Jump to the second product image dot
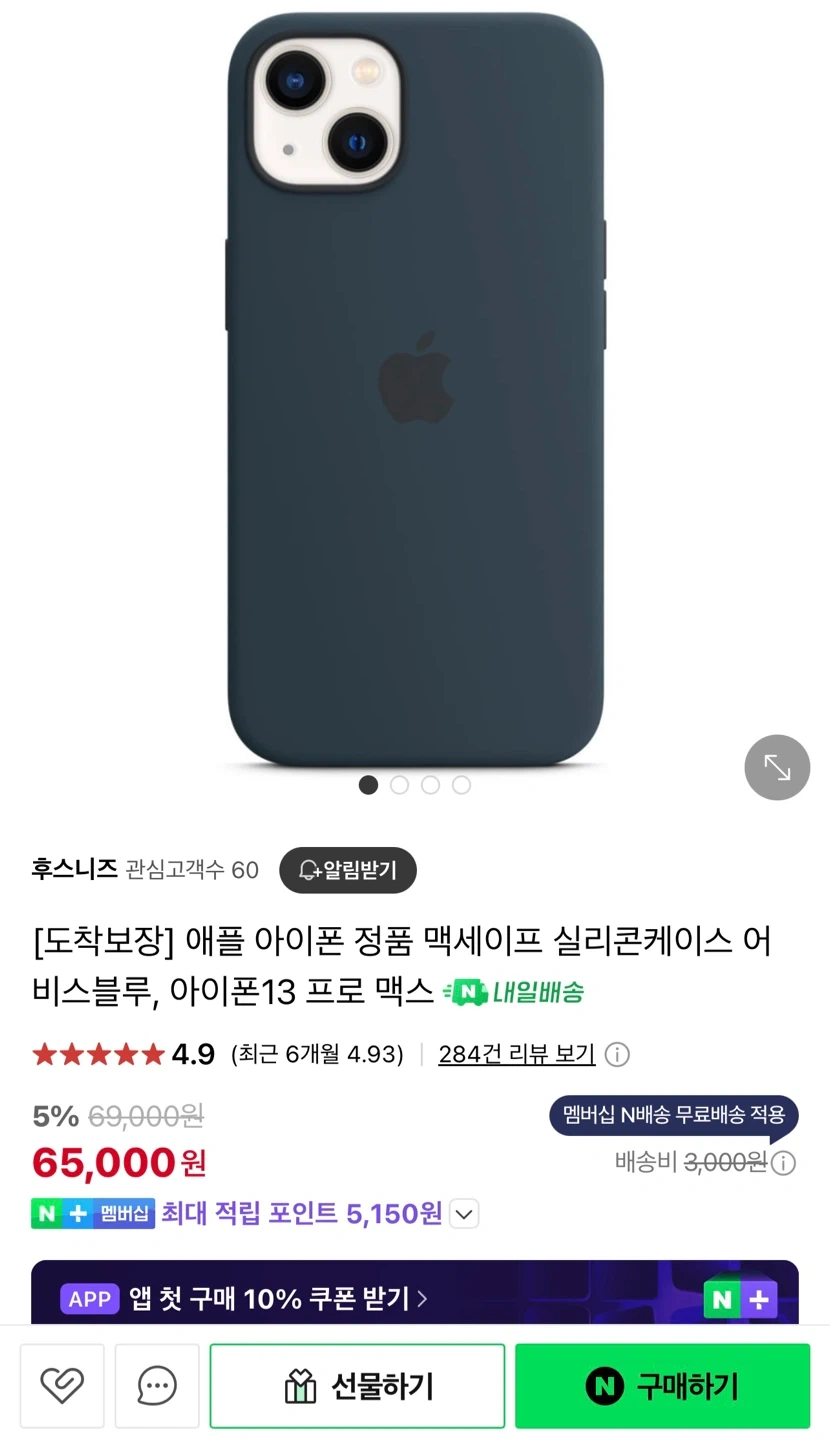This screenshot has height=1440, width=830. 399,785
